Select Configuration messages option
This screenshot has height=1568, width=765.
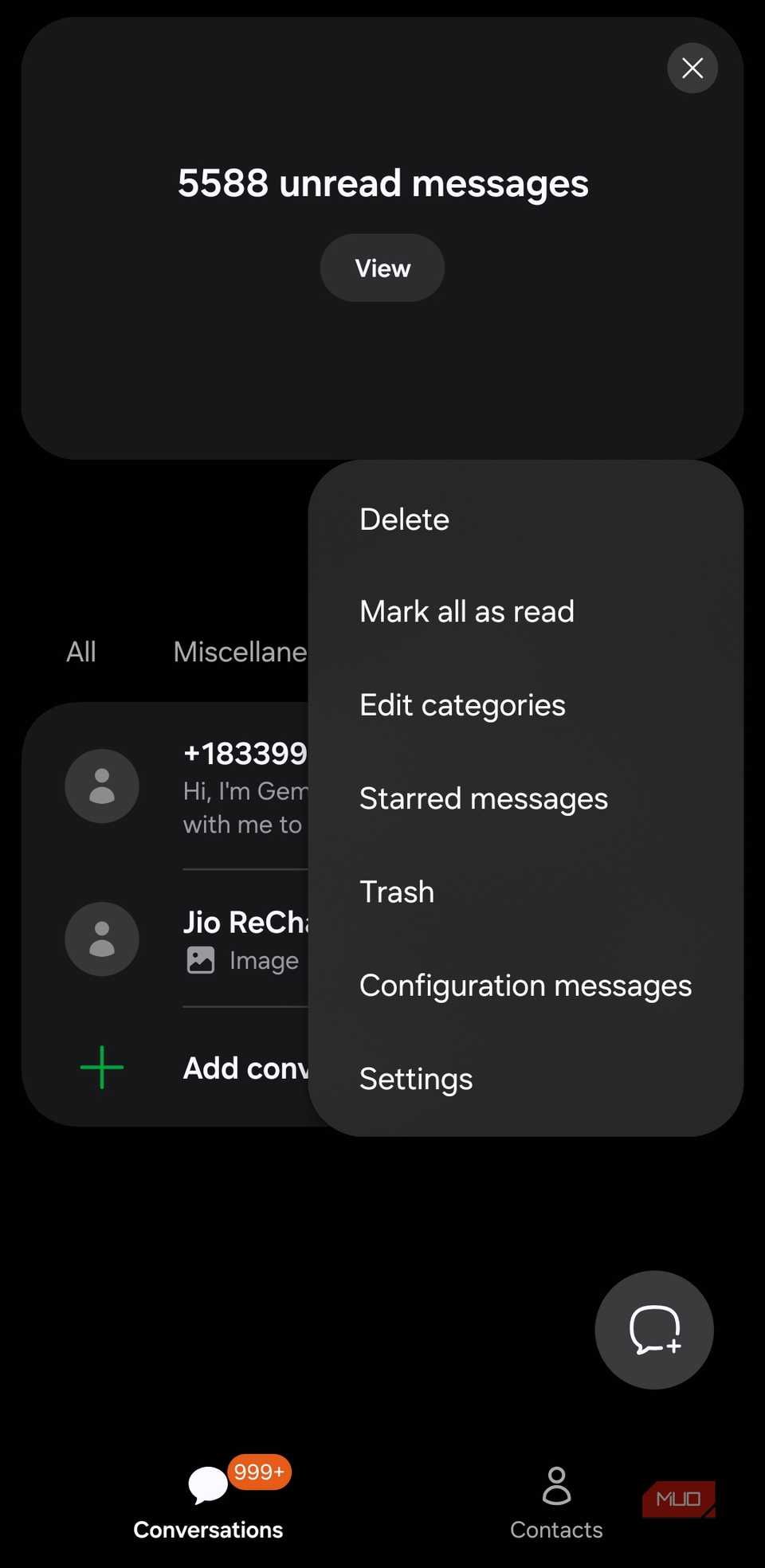(525, 985)
